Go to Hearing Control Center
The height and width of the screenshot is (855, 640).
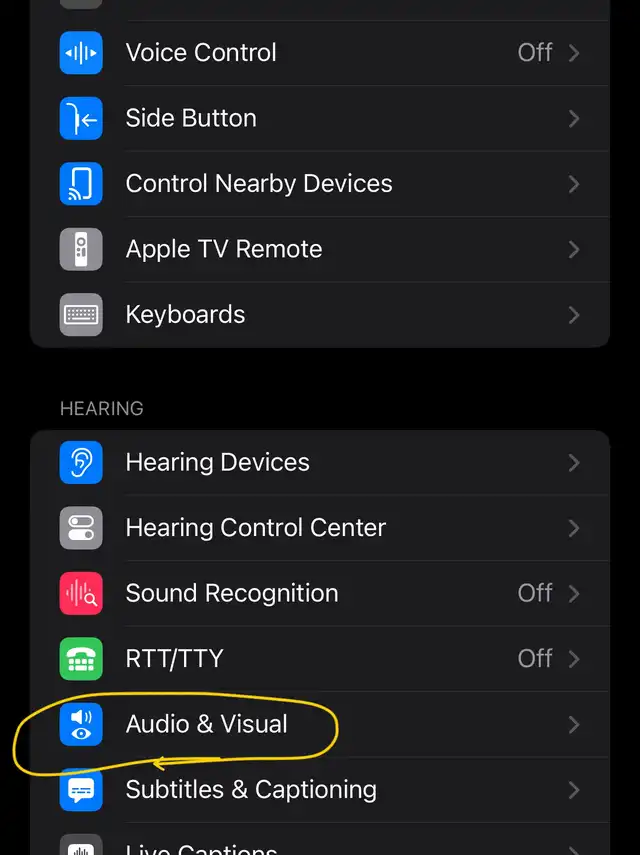pyautogui.click(x=320, y=528)
